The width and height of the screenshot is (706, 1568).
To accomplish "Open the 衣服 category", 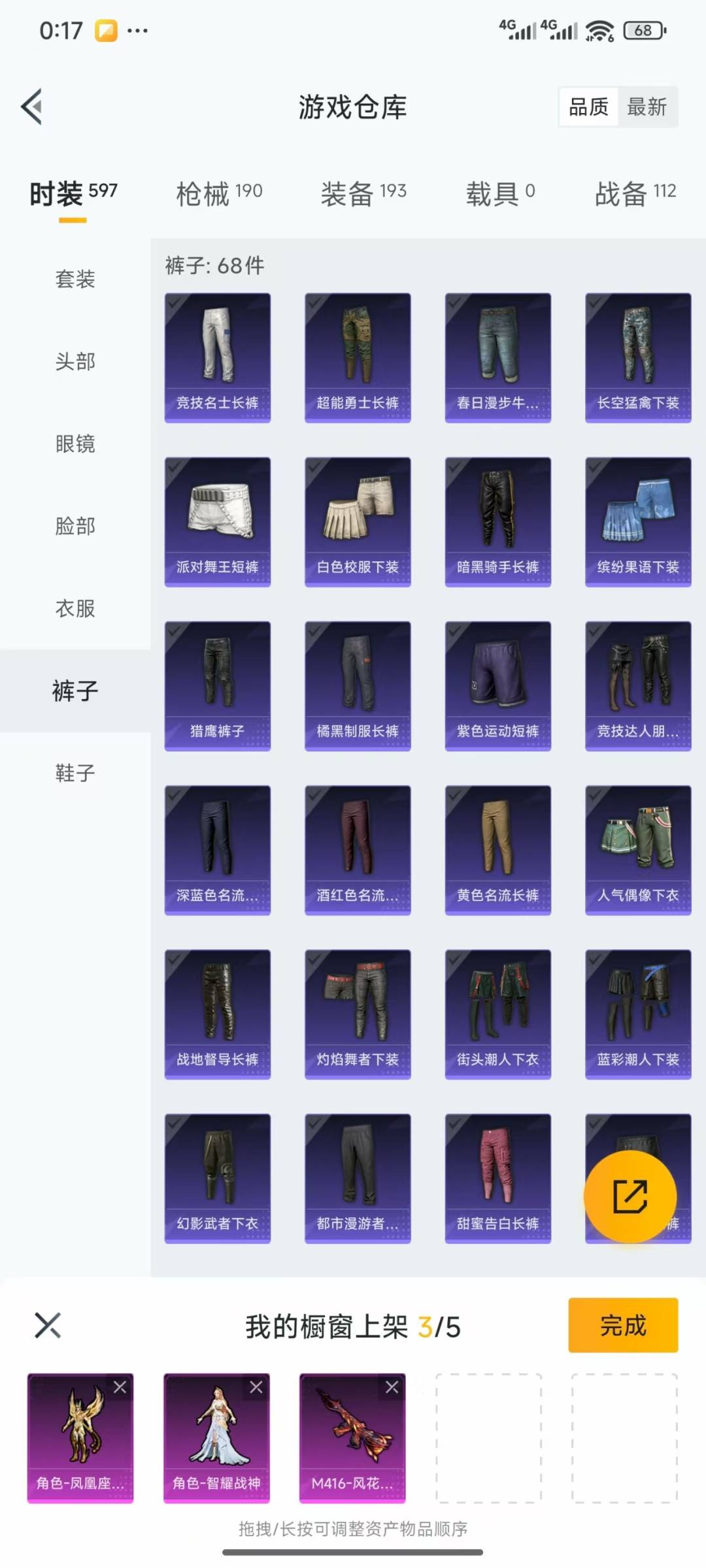I will (75, 608).
